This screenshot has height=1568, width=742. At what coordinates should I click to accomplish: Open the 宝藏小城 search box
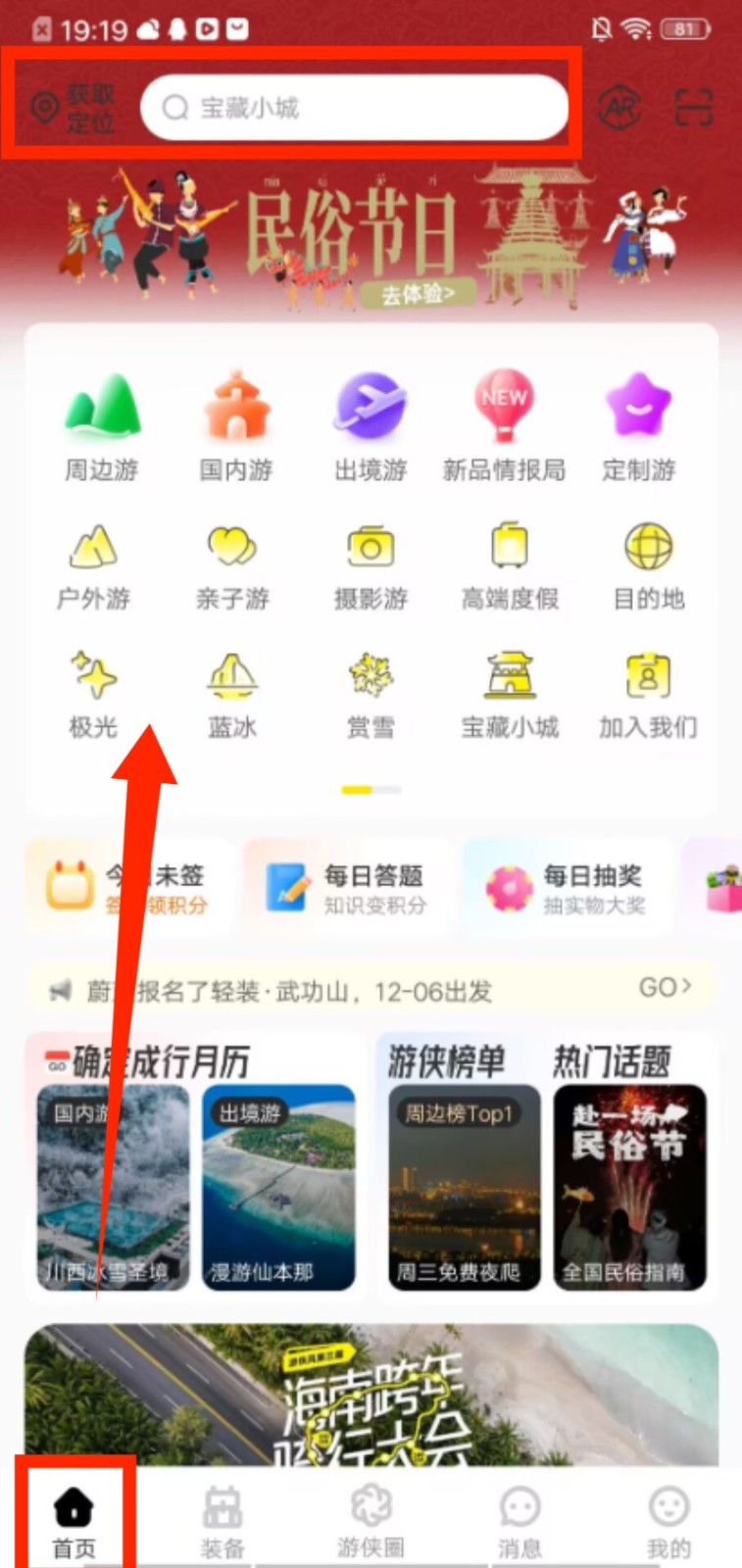pyautogui.click(x=353, y=108)
